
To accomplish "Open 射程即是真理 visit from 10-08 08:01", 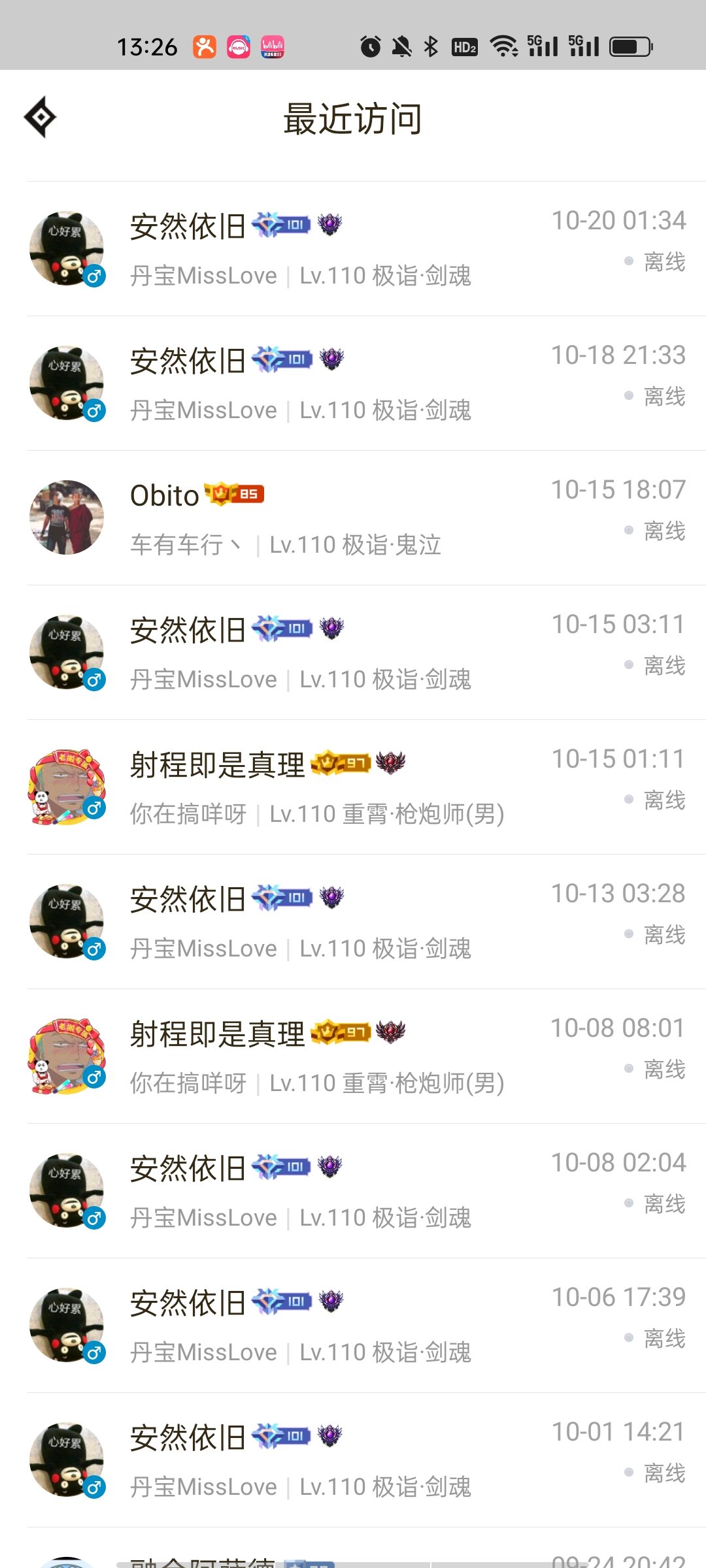I will (x=353, y=1056).
